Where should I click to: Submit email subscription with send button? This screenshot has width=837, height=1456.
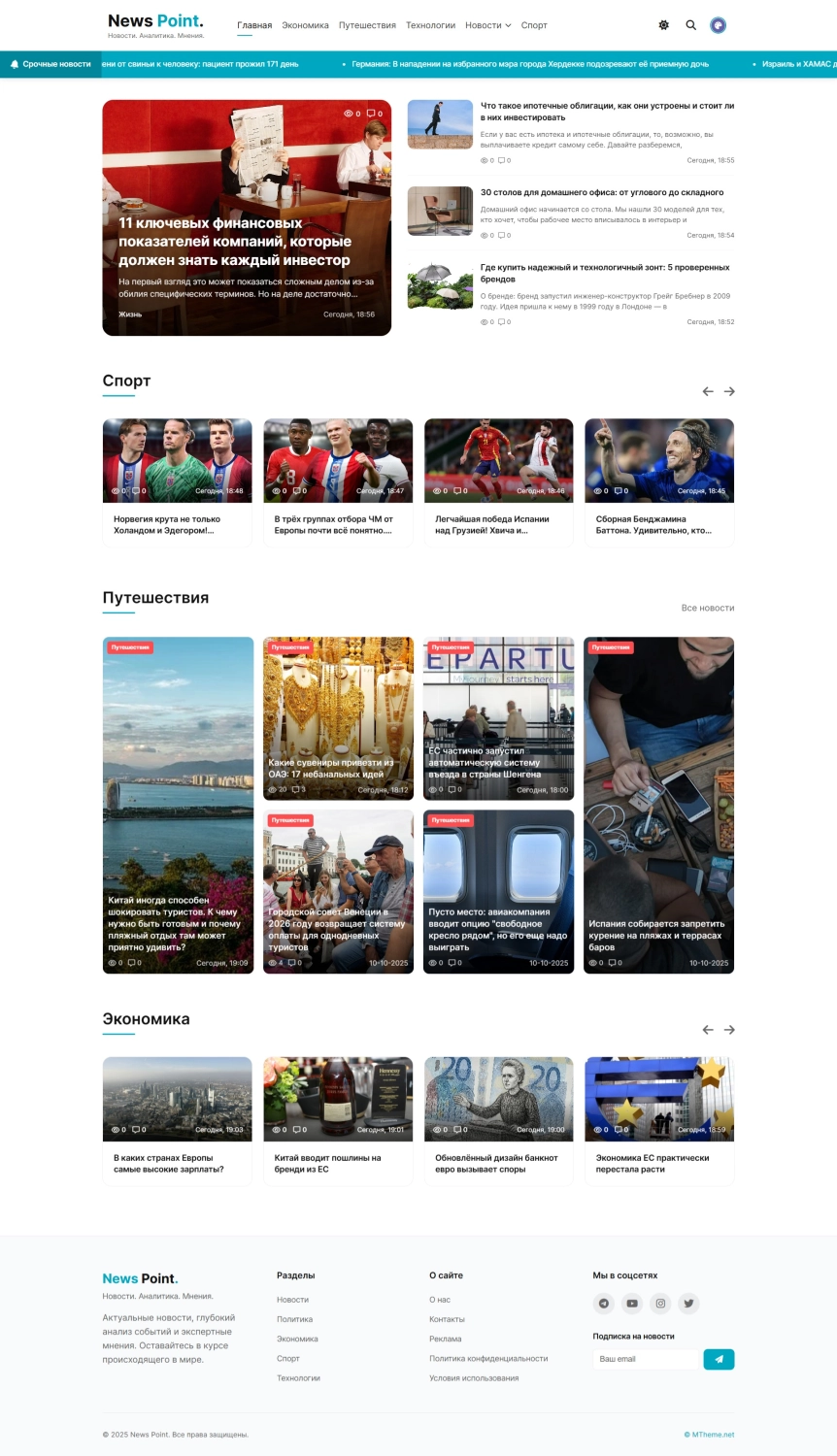point(719,1359)
